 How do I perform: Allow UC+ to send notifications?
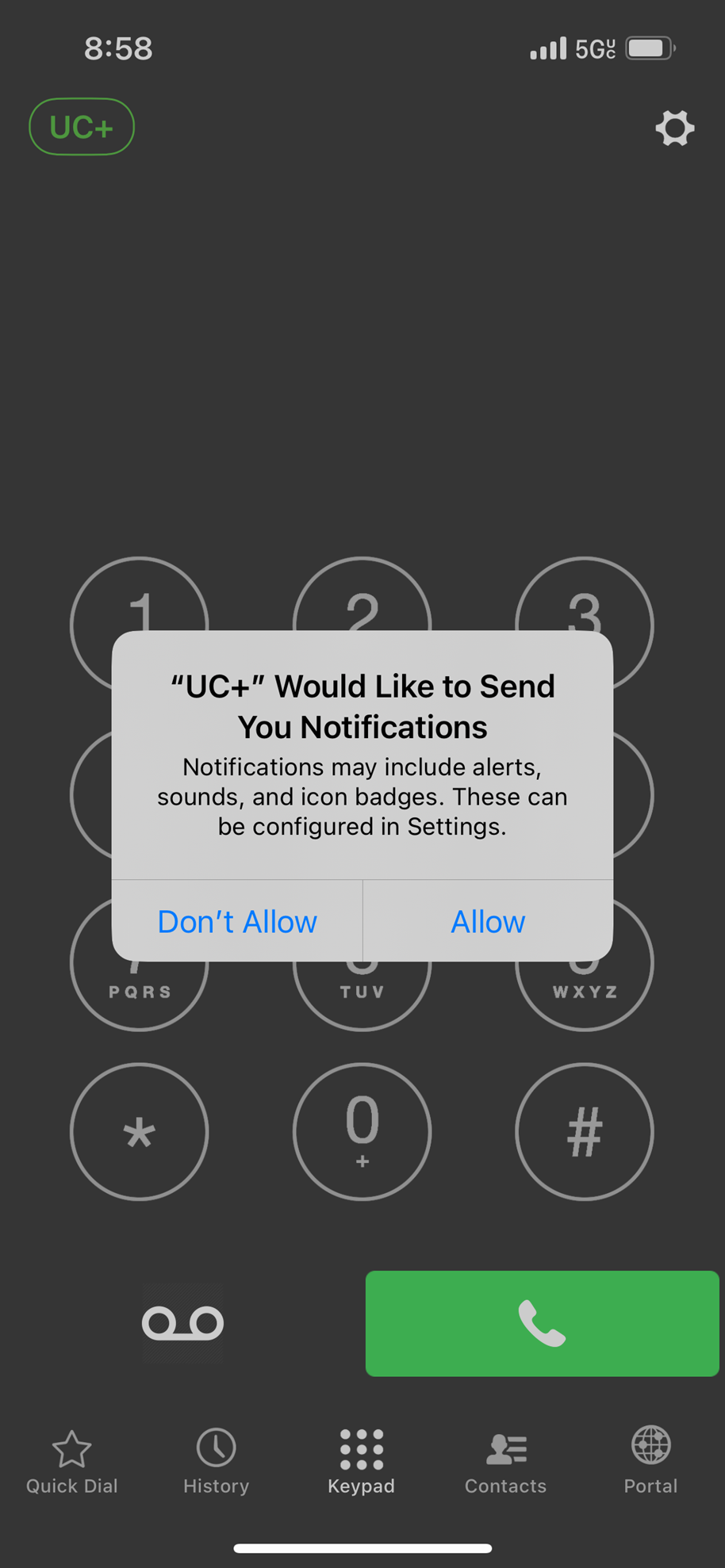[488, 921]
